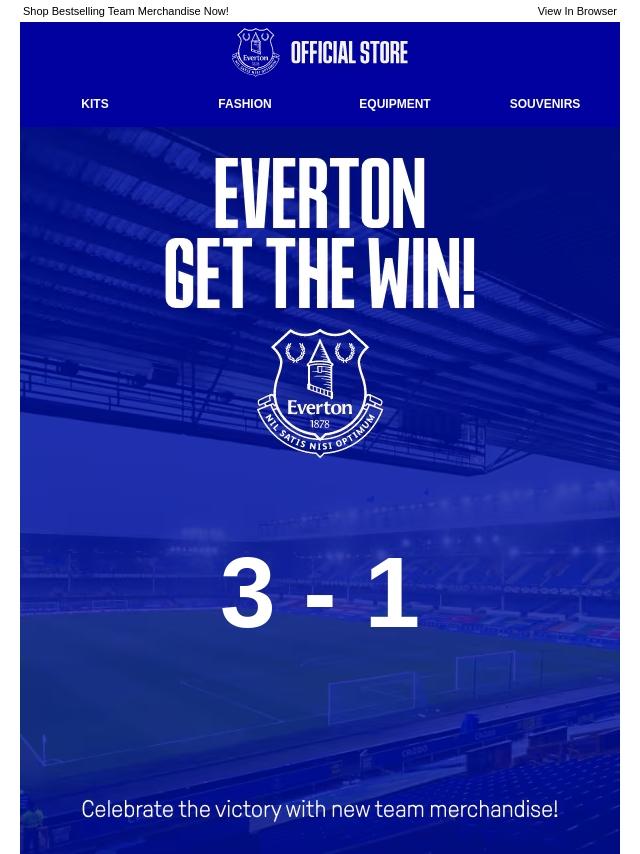640x854 pixels.
Task: Shop Bestselling Team Merchandise Now link
Action: pyautogui.click(x=125, y=11)
